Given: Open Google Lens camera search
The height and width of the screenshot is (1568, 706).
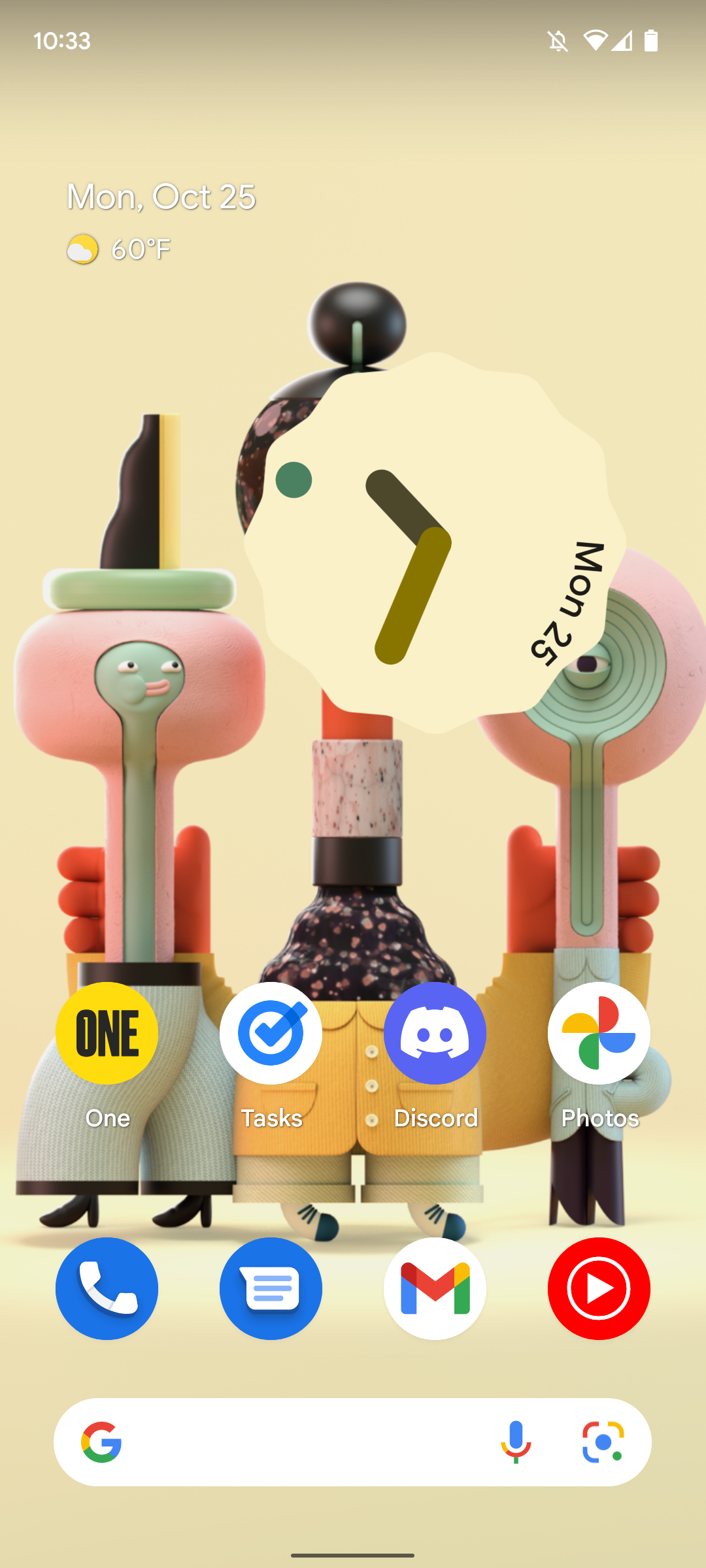Looking at the screenshot, I should click(603, 1442).
